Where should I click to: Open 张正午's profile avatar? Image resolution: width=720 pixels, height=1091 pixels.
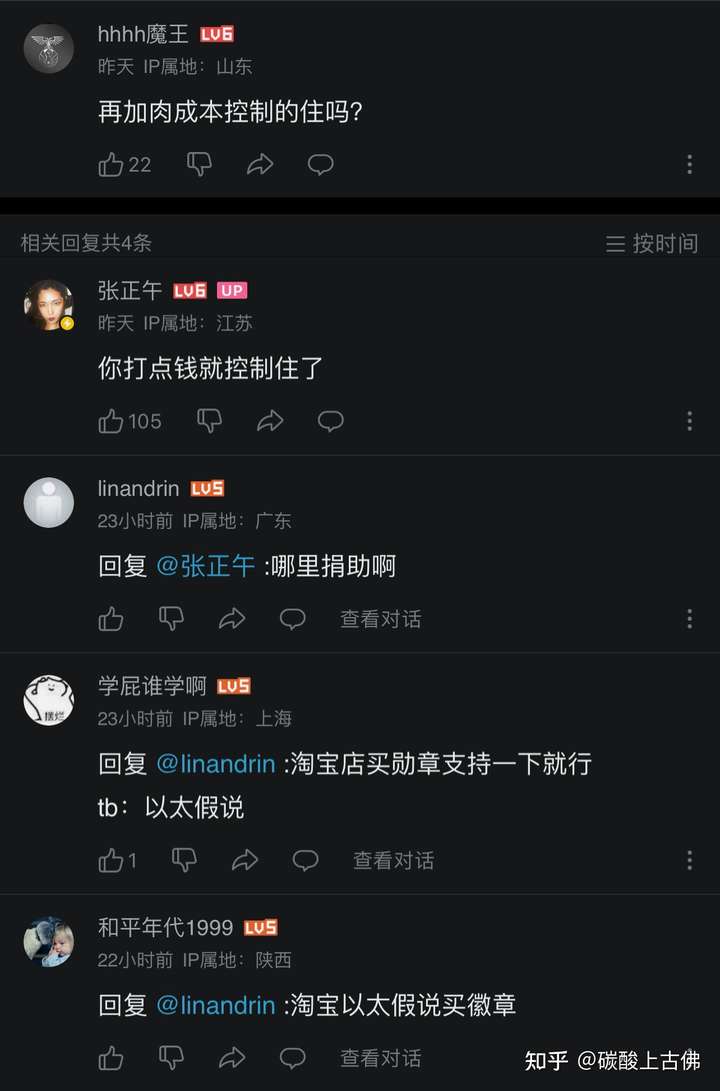(x=49, y=305)
